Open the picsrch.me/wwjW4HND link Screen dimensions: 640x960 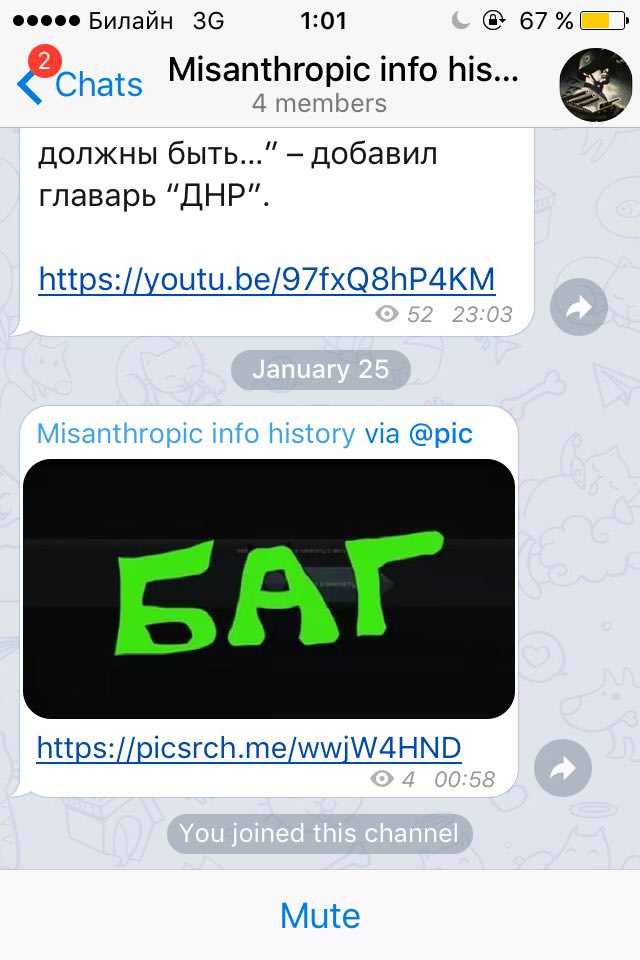(249, 747)
